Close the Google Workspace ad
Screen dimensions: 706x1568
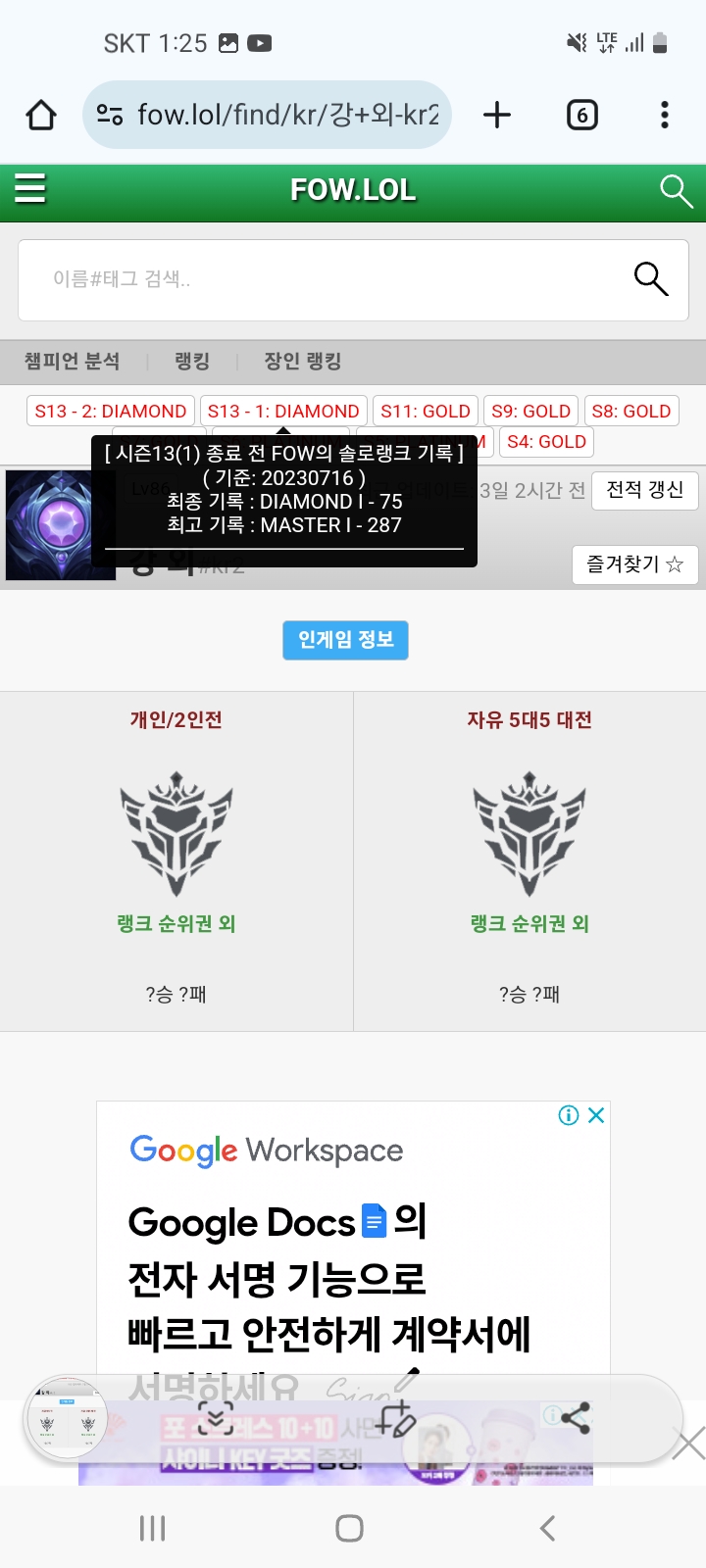[595, 1115]
